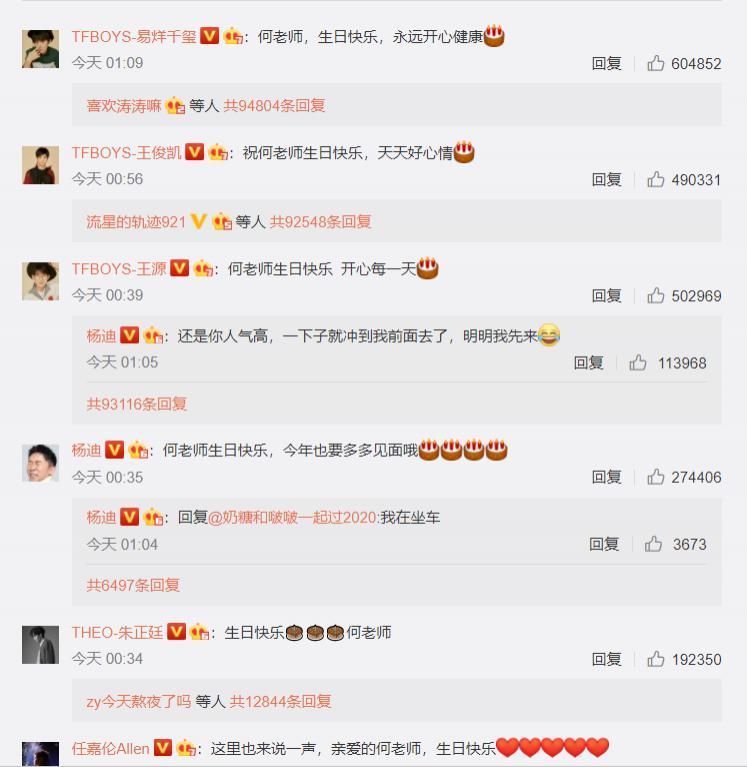Image resolution: width=747 pixels, height=767 pixels.
Task: Like TFBOYS-易烊千玺's comment
Action: pyautogui.click(x=656, y=63)
